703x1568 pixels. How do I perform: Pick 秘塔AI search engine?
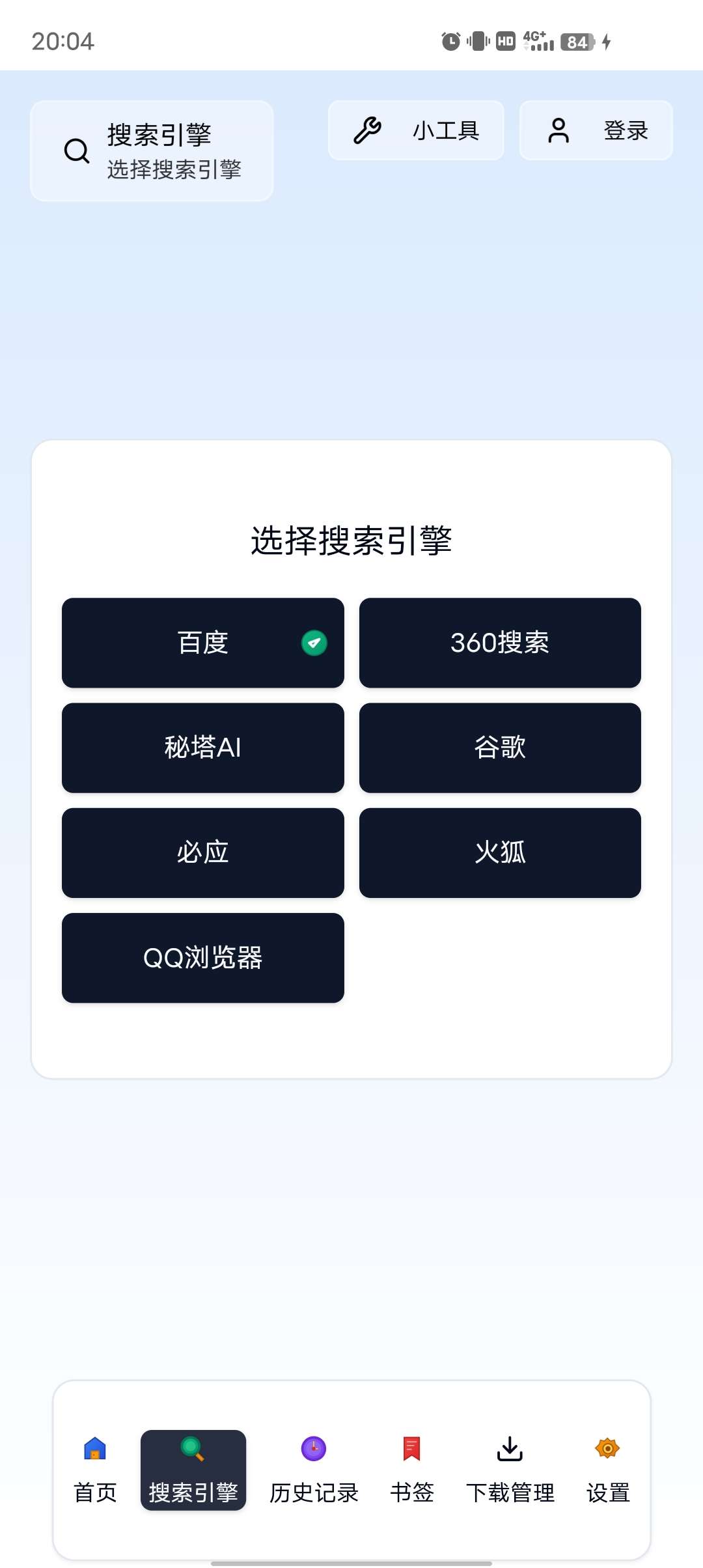(202, 748)
